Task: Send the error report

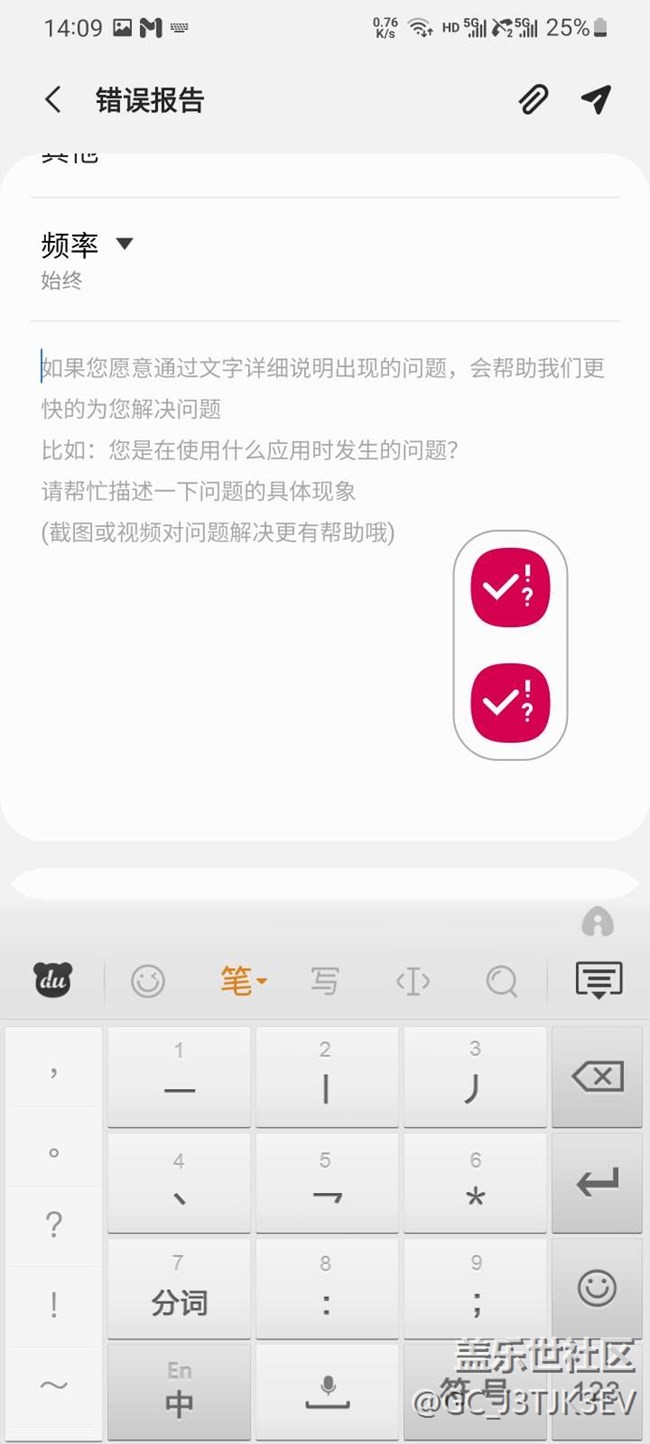Action: pos(596,99)
